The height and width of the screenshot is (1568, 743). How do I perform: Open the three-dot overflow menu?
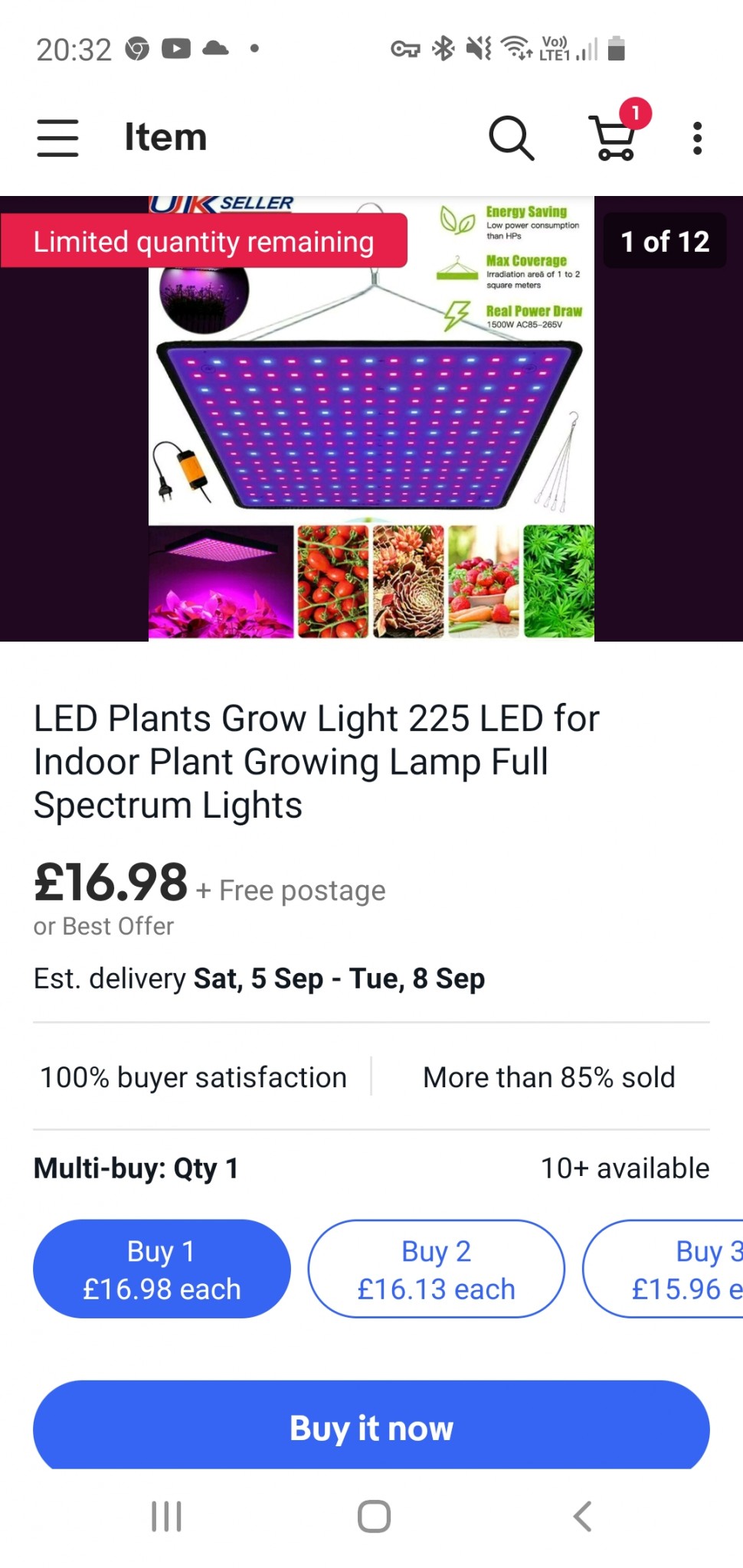click(x=697, y=138)
